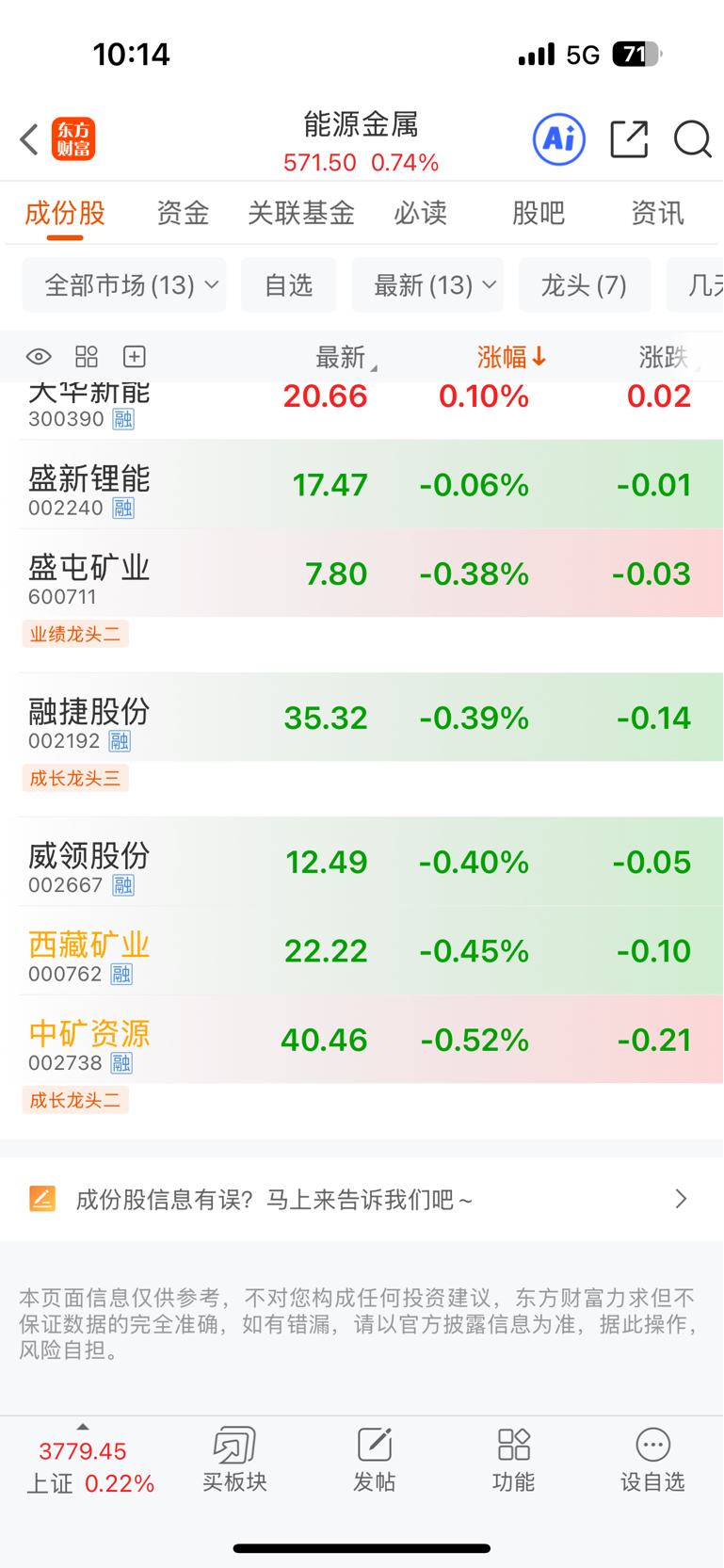Expand the 全部市场 (13) dropdown
The height and width of the screenshot is (1568, 724).
point(124,284)
